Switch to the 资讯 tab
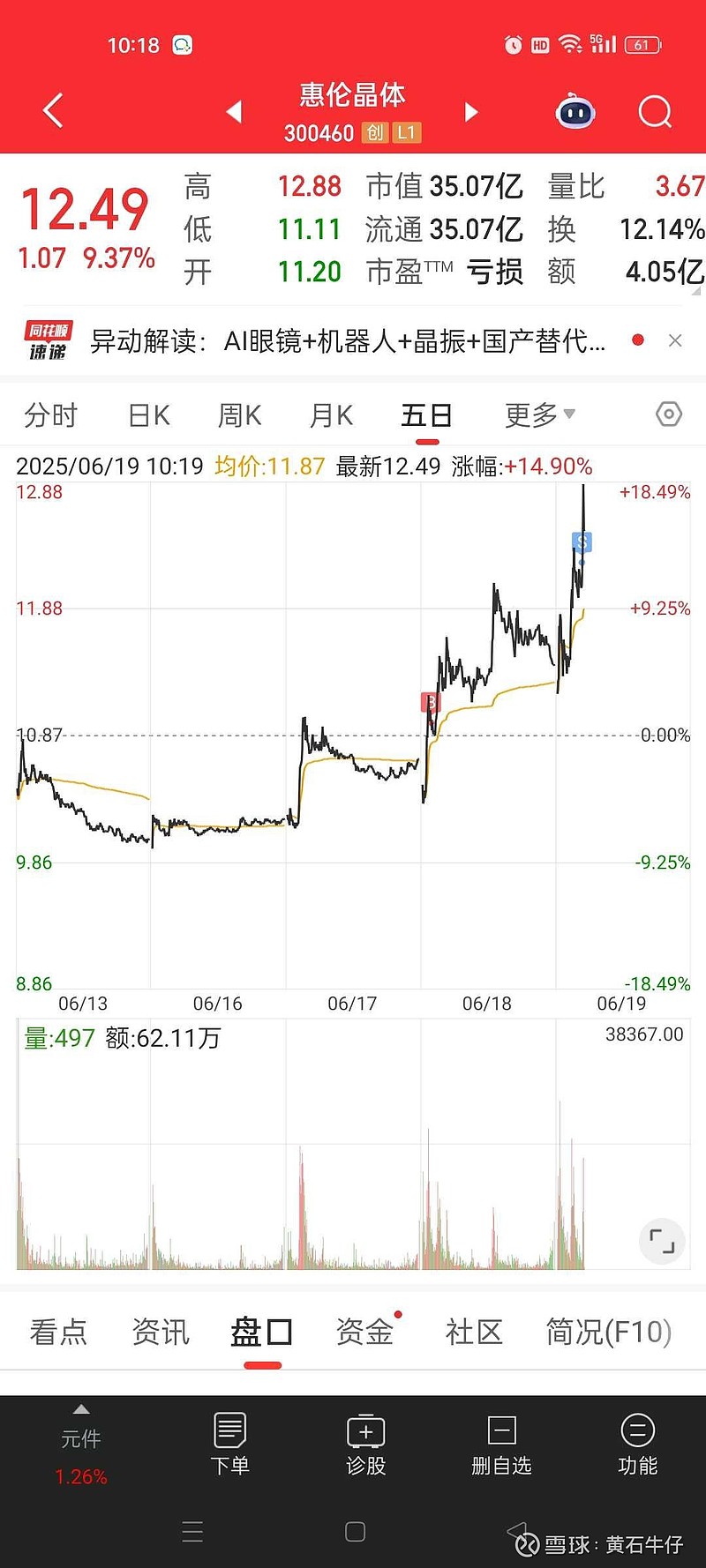This screenshot has height=1568, width=706. point(161,1332)
